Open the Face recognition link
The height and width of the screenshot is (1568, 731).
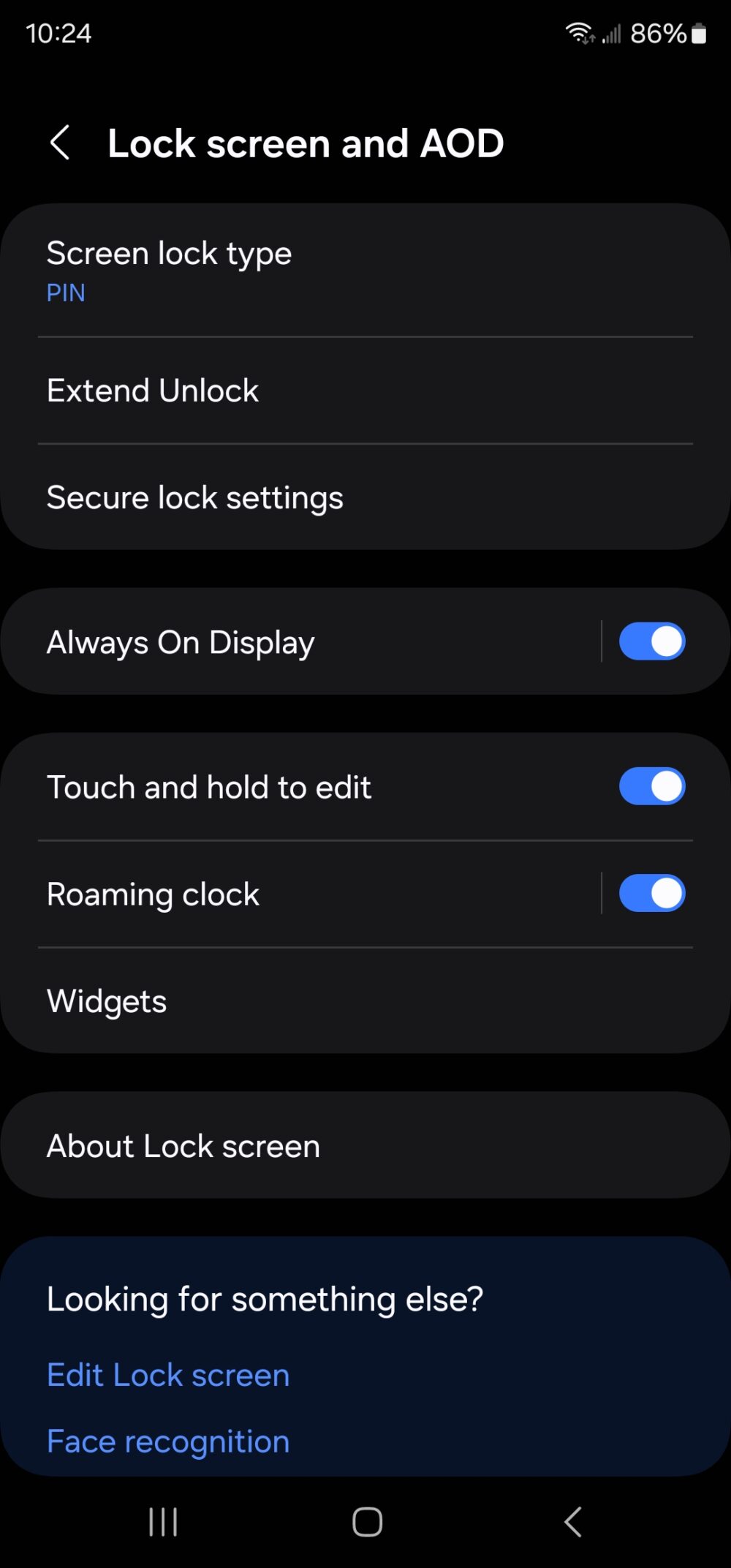click(167, 1441)
